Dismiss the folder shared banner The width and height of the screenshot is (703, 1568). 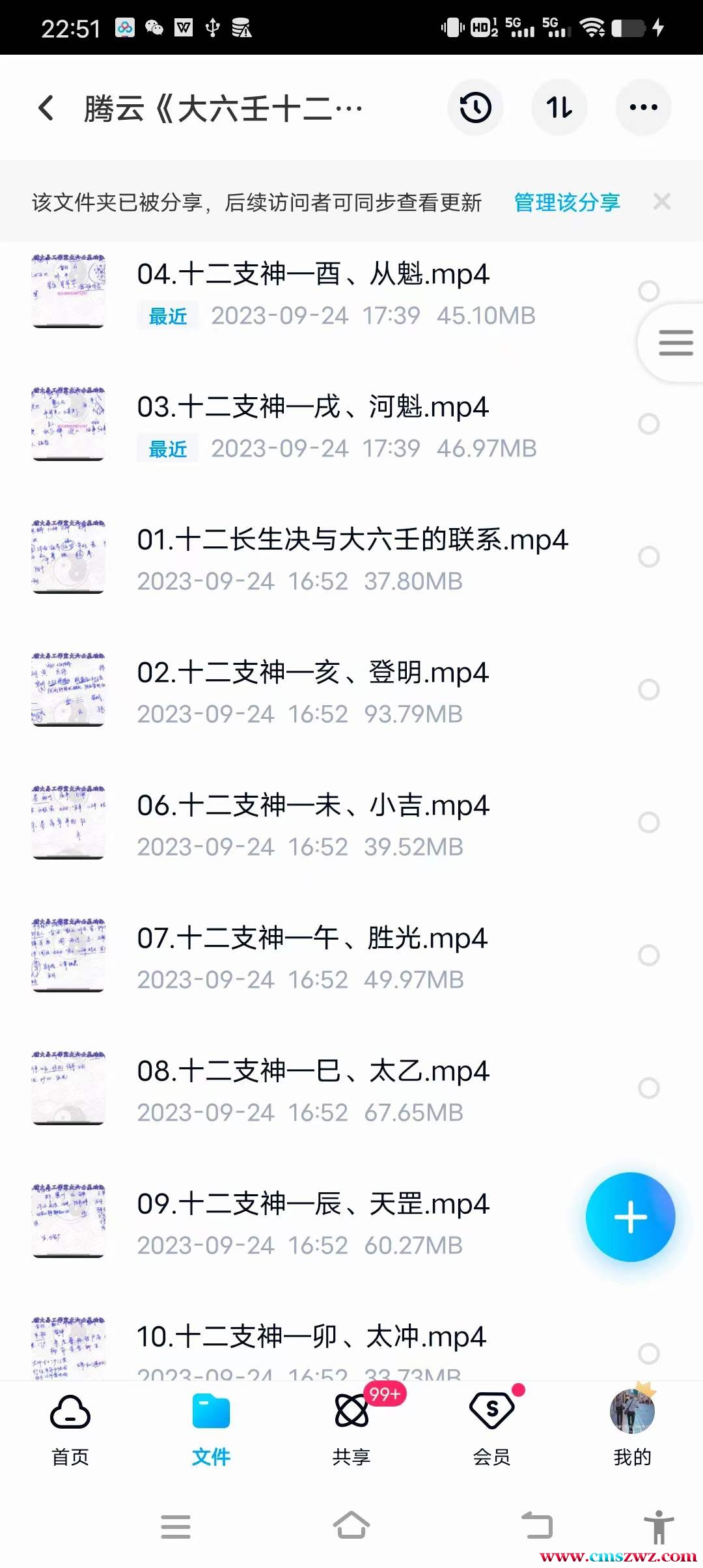click(x=661, y=202)
